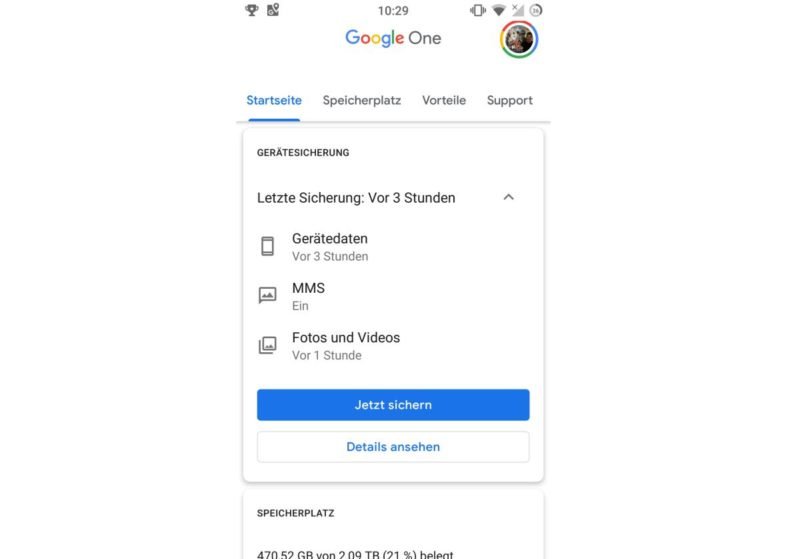This screenshot has width=800, height=559.
Task: Select the Startseite tab
Action: [274, 100]
